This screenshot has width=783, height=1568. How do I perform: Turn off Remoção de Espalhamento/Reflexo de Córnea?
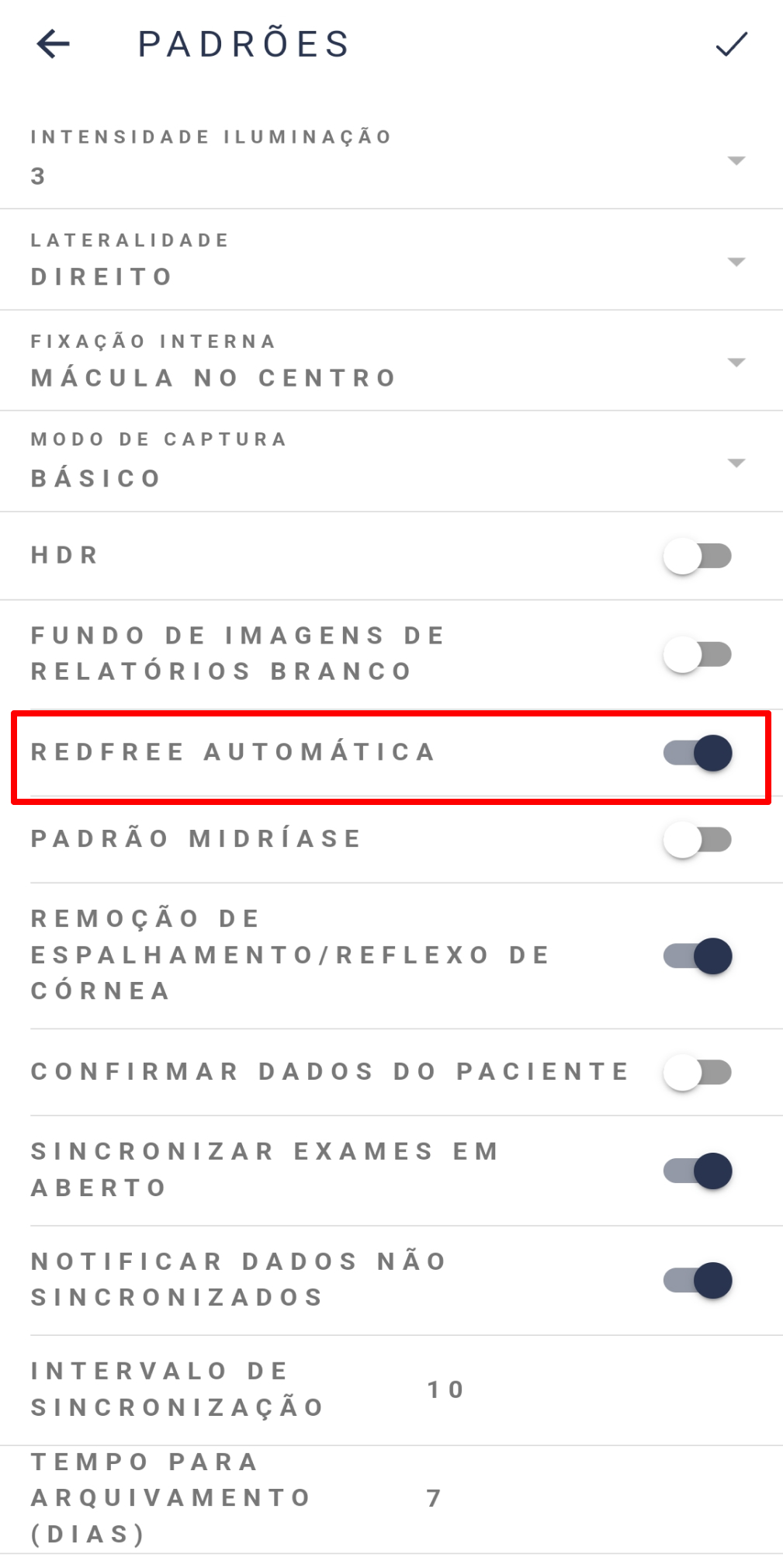point(697,956)
